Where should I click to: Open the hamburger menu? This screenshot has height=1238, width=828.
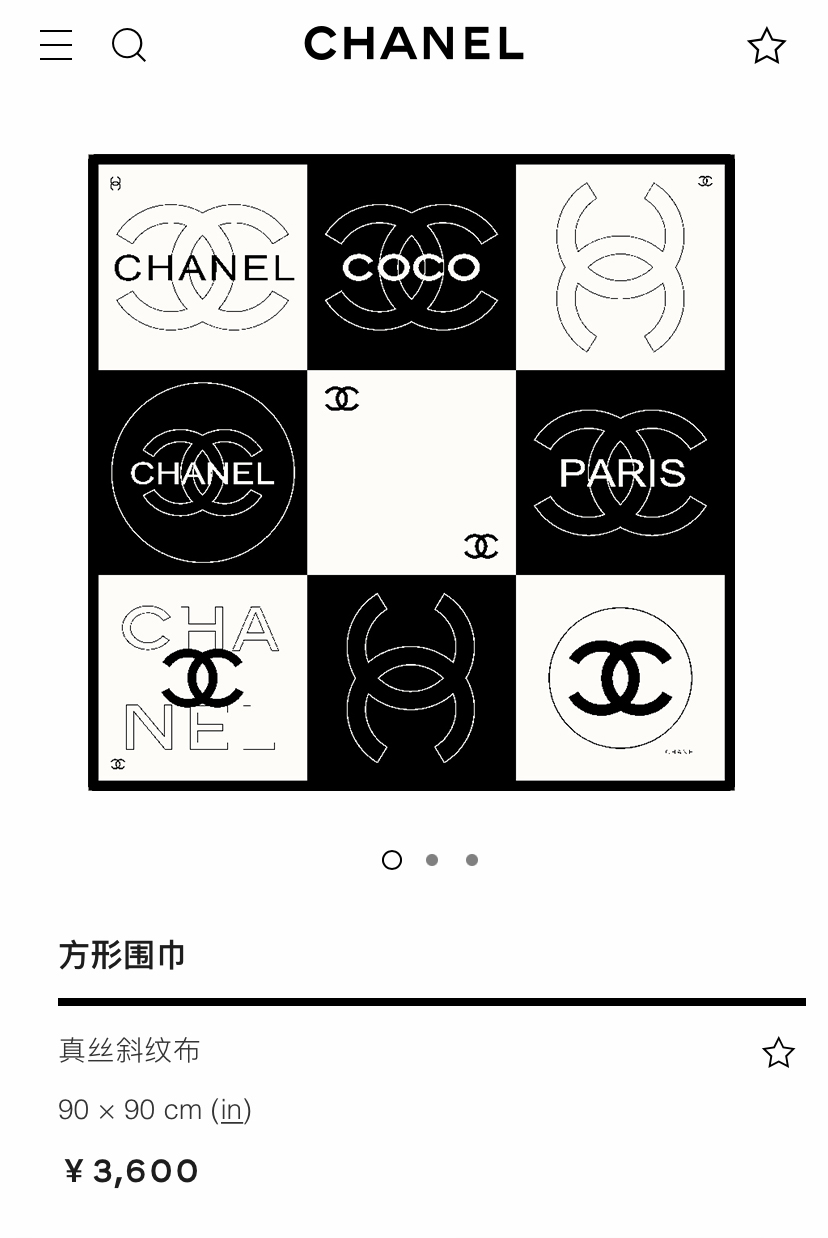point(56,45)
